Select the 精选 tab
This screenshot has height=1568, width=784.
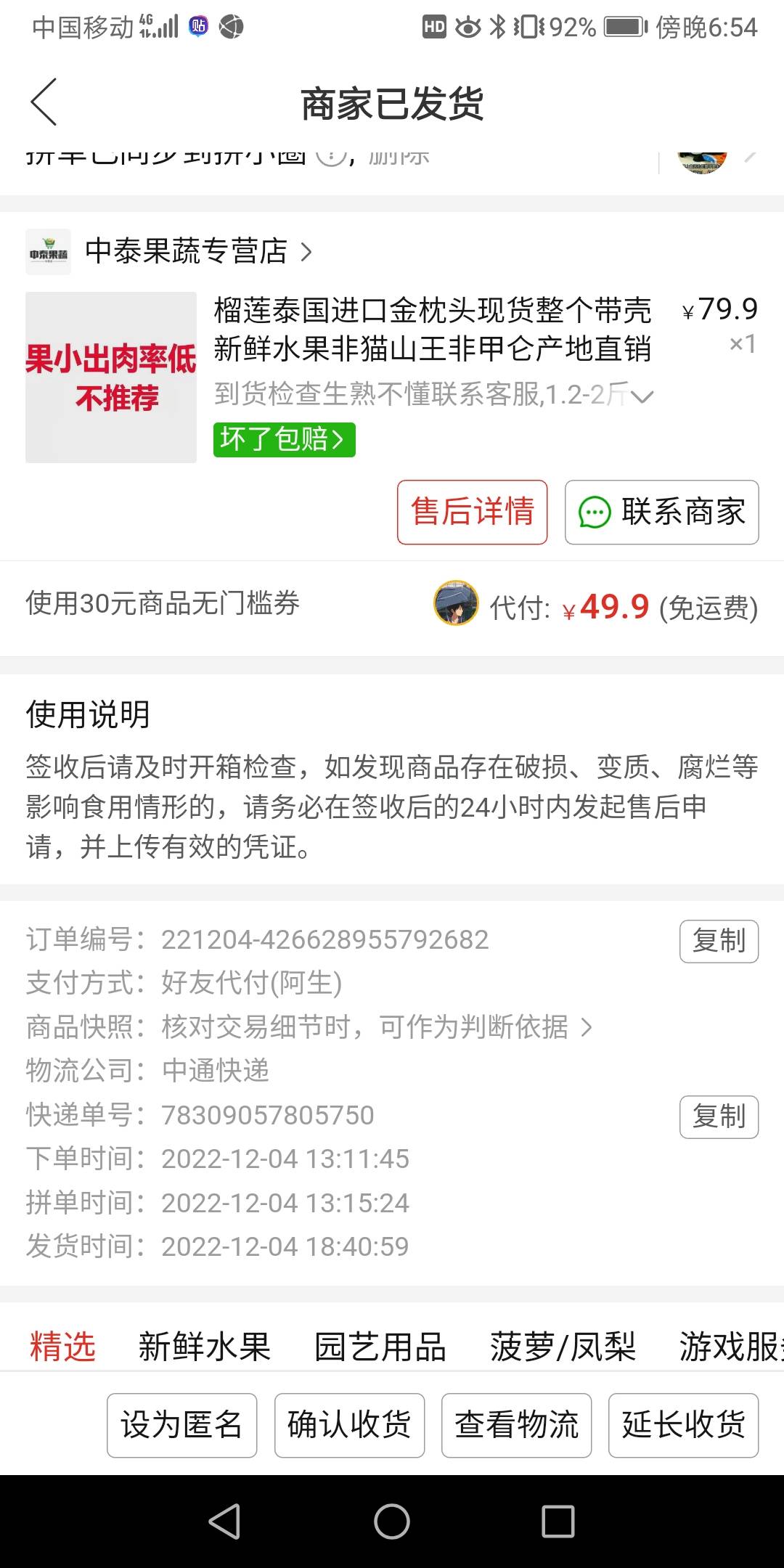click(x=63, y=1347)
